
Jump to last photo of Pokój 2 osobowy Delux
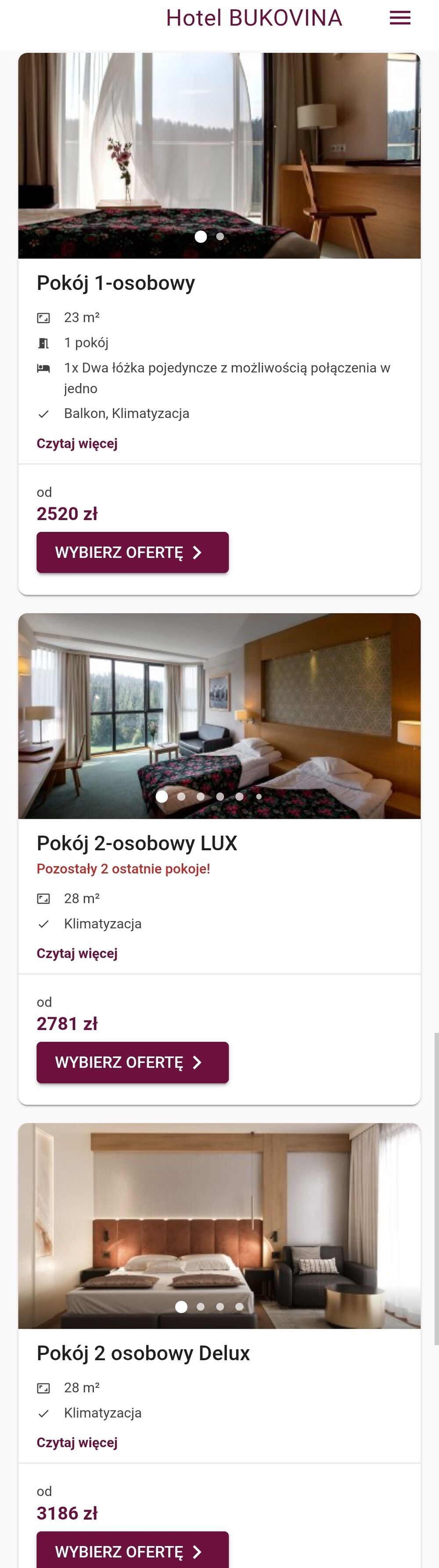pyautogui.click(x=240, y=1306)
